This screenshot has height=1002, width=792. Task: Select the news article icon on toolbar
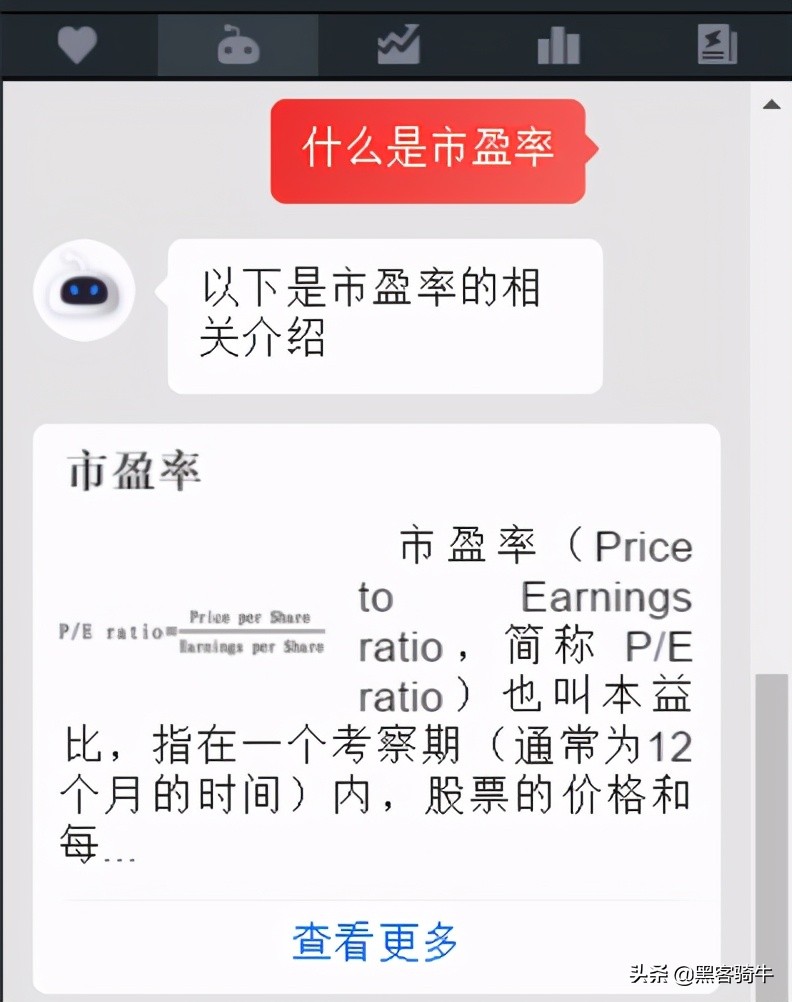point(717,44)
